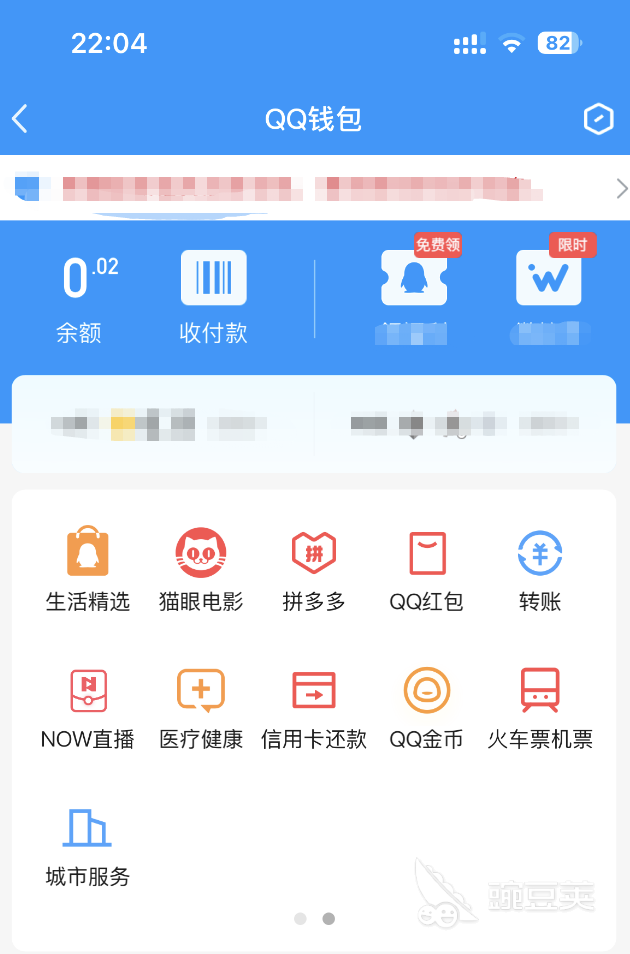Open 医疗健康 services
This screenshot has width=630, height=954.
tap(201, 707)
